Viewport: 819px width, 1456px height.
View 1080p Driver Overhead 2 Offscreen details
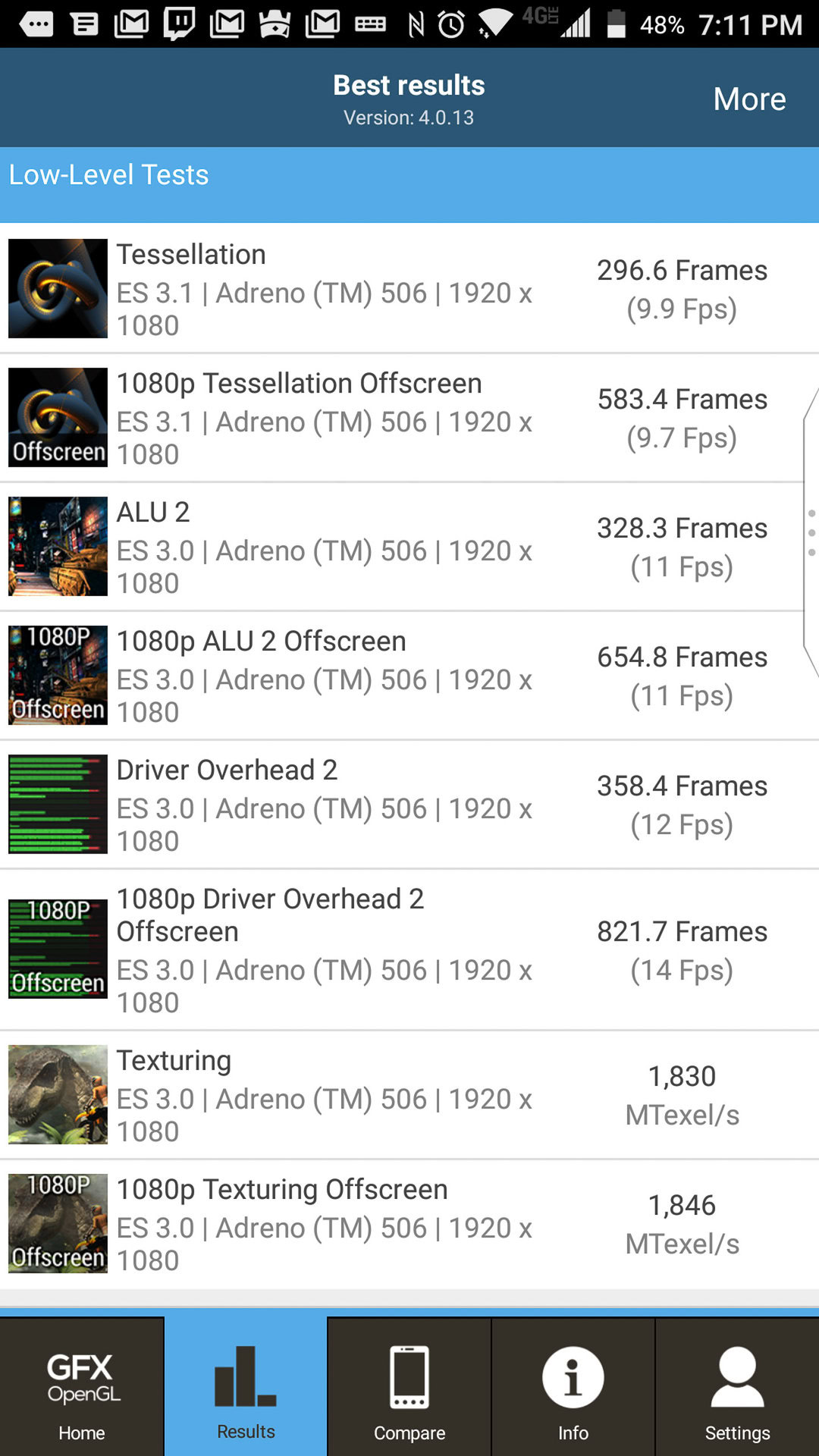pyautogui.click(x=409, y=949)
